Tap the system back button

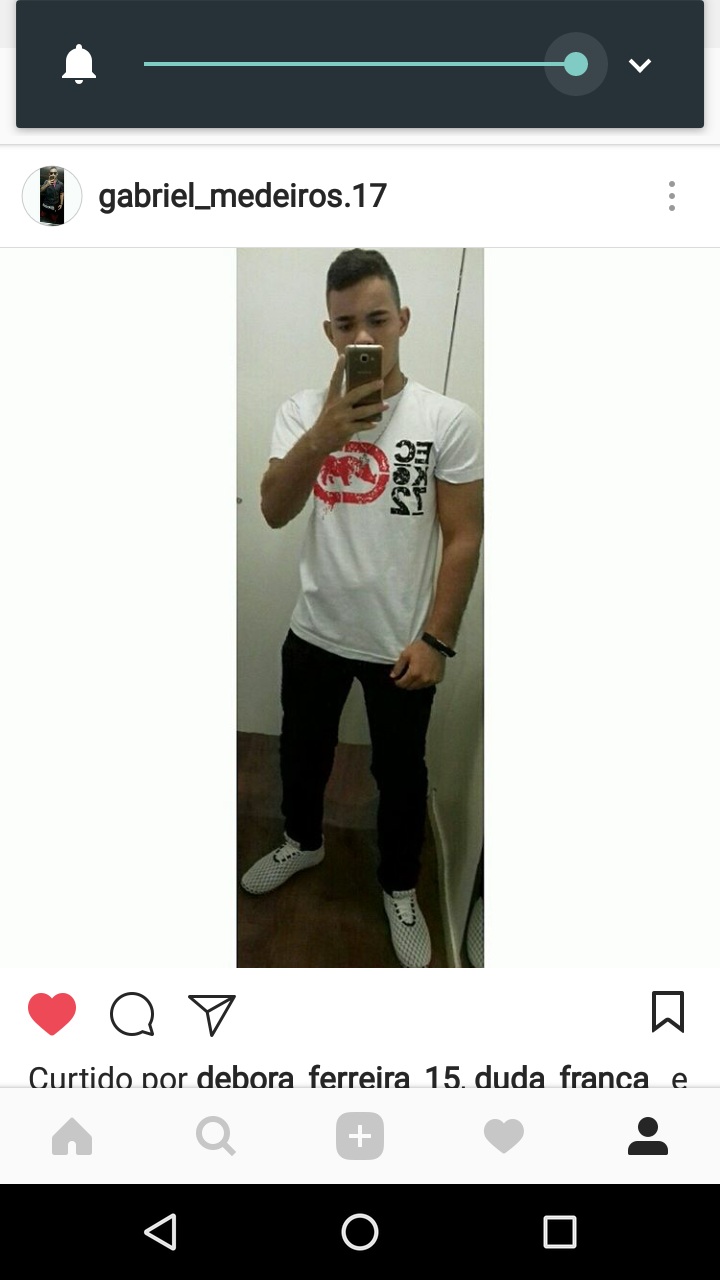coord(160,1232)
